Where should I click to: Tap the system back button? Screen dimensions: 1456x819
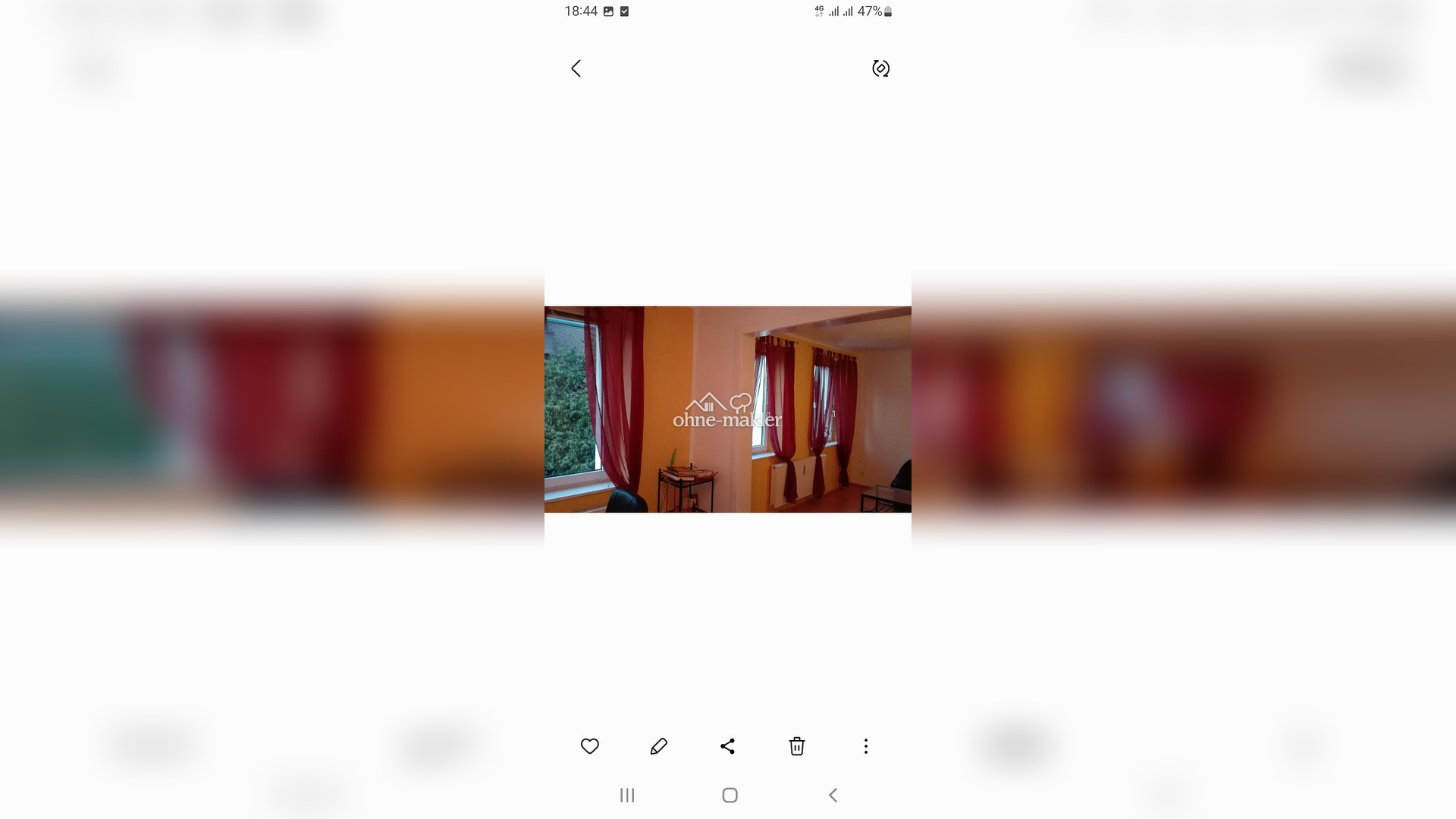[833, 795]
